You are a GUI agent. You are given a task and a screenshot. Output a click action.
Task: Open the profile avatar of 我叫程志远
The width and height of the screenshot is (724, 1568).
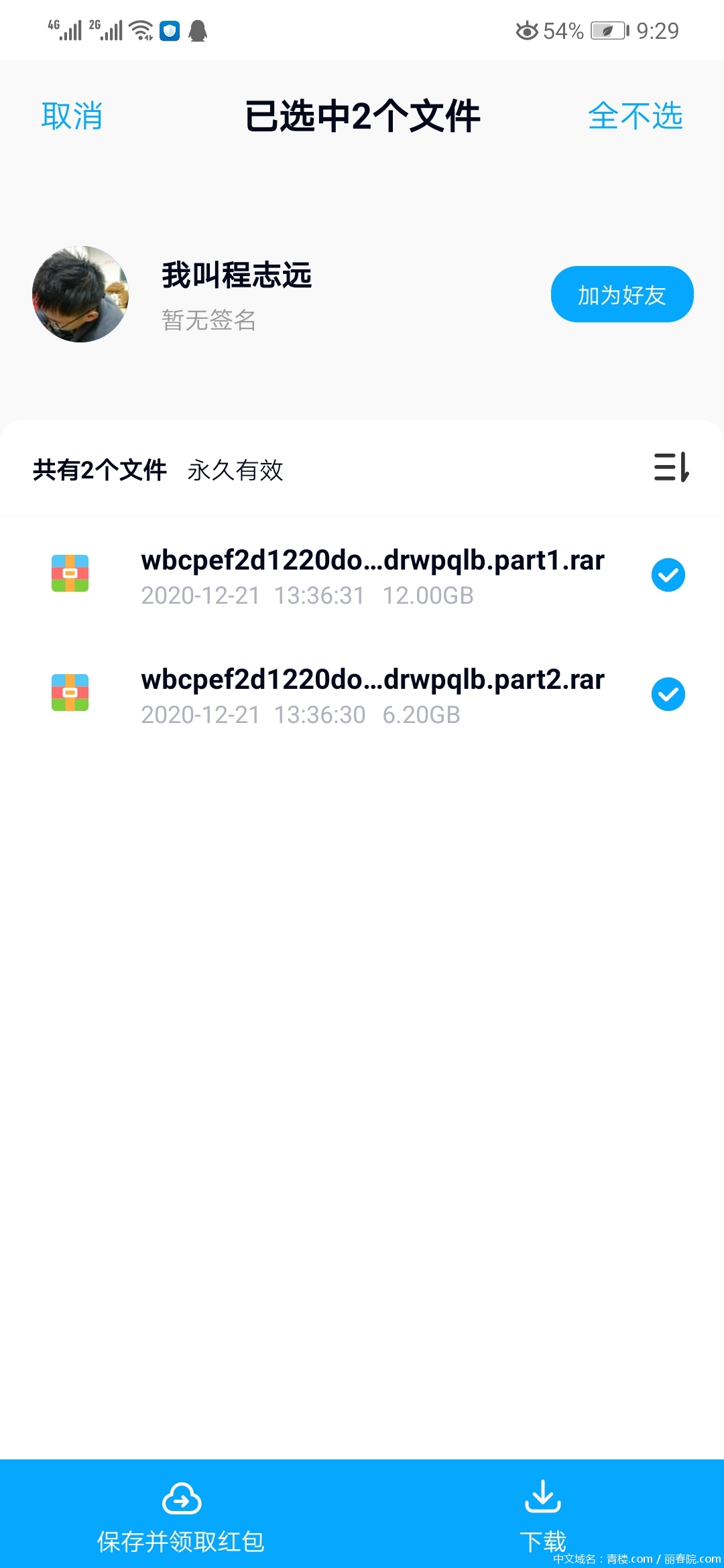click(x=80, y=293)
